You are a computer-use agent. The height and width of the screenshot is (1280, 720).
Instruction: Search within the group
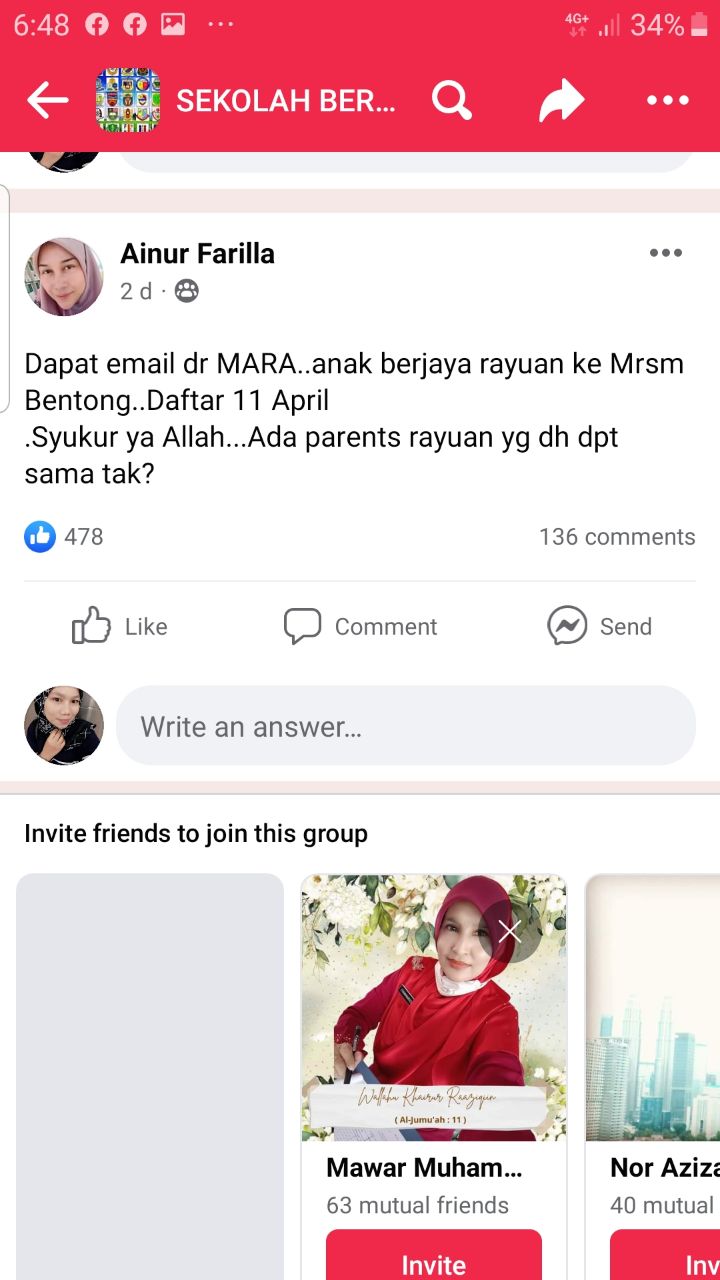(451, 100)
